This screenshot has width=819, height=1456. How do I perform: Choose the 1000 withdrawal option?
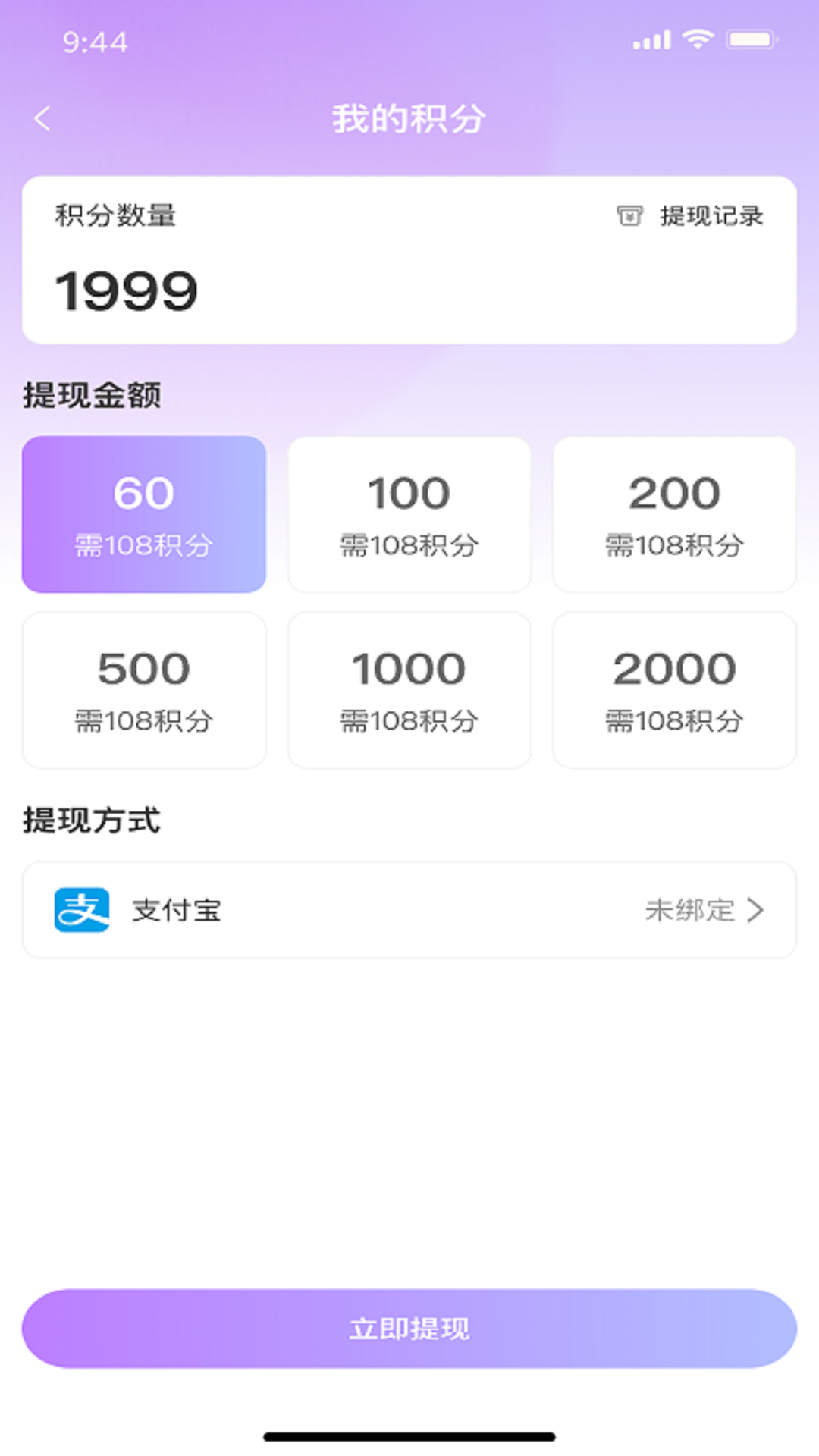pos(409,690)
